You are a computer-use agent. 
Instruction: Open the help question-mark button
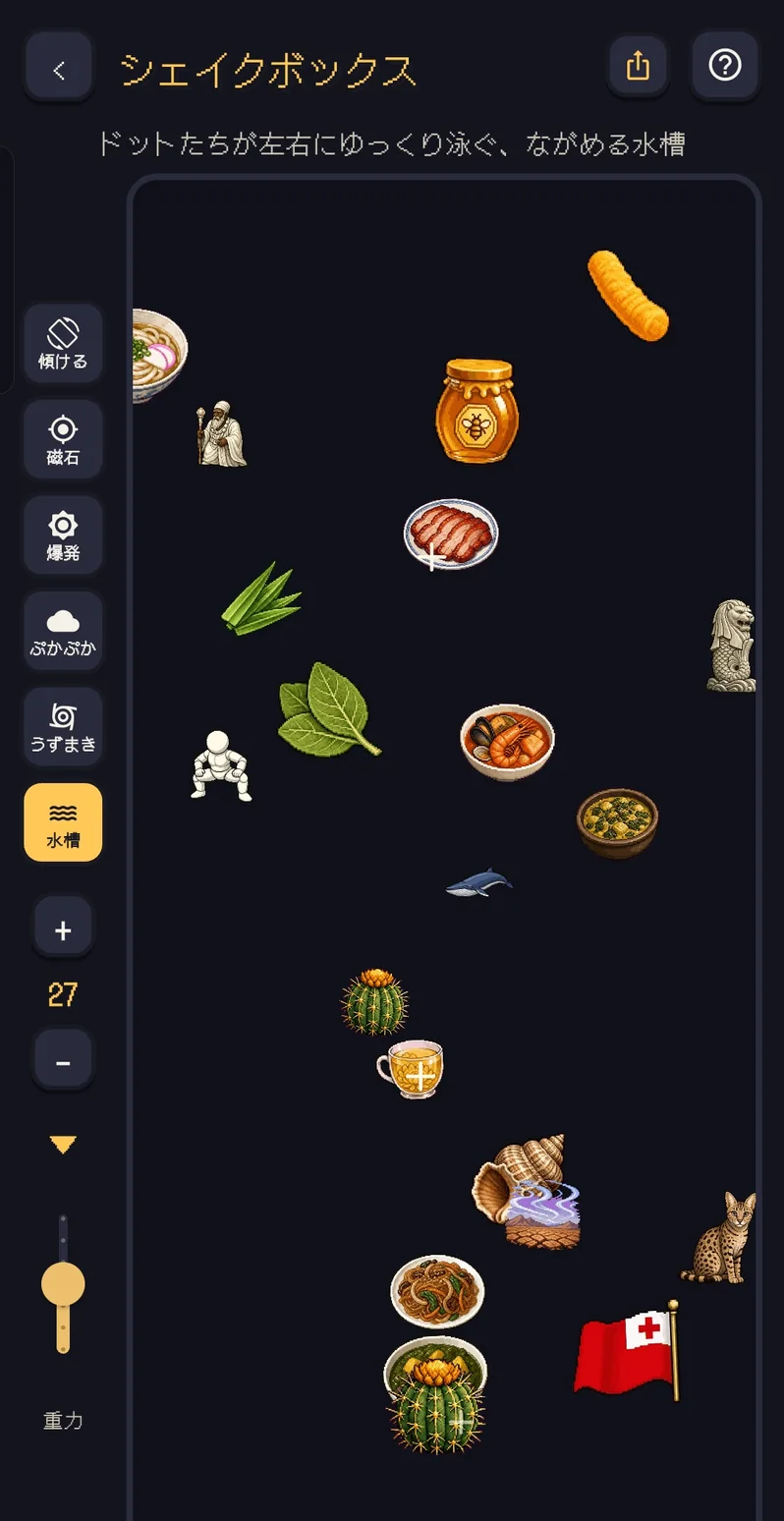point(725,67)
